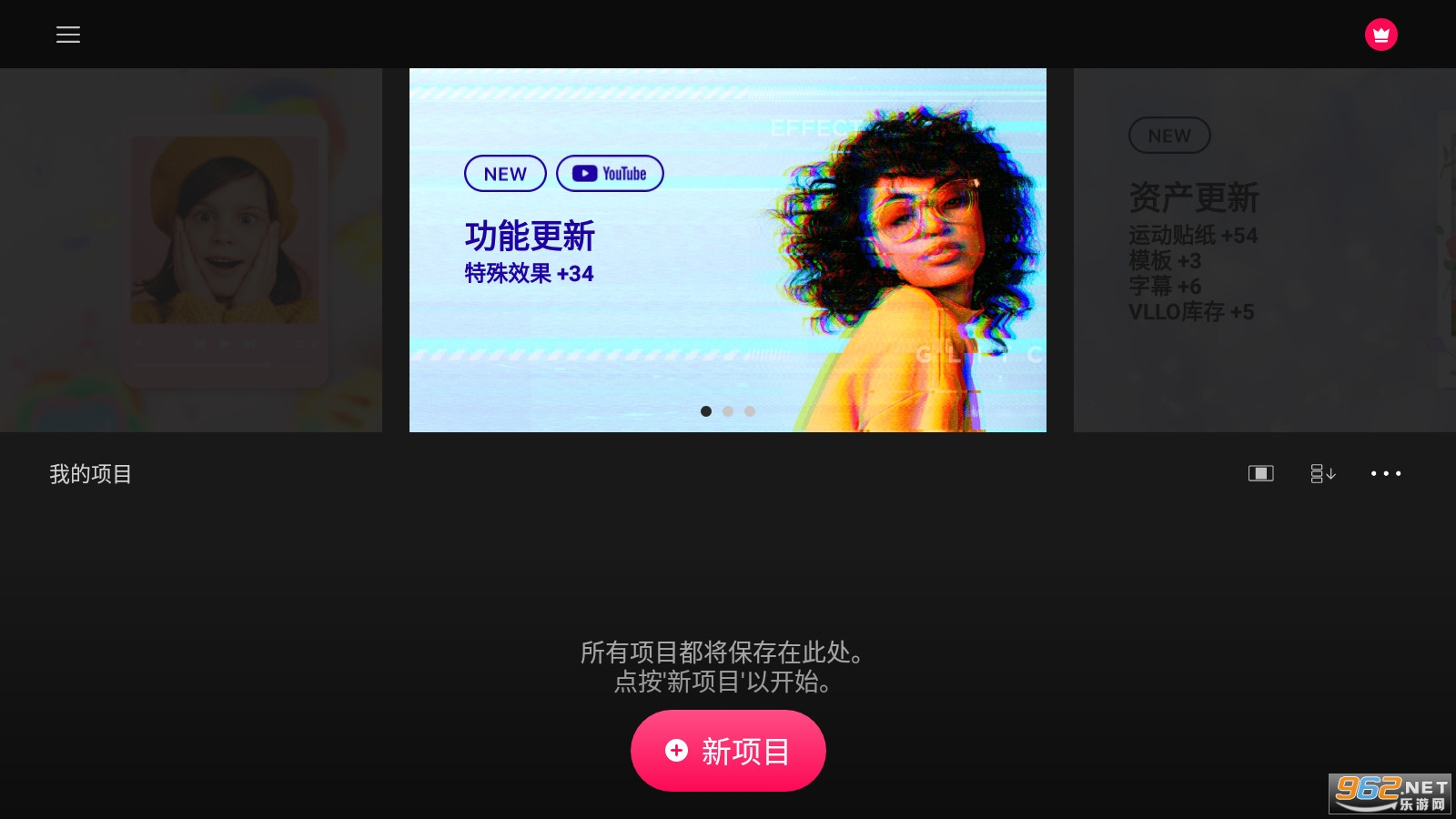
Task: Open the hamburger drawer menu
Action: pyautogui.click(x=68, y=35)
